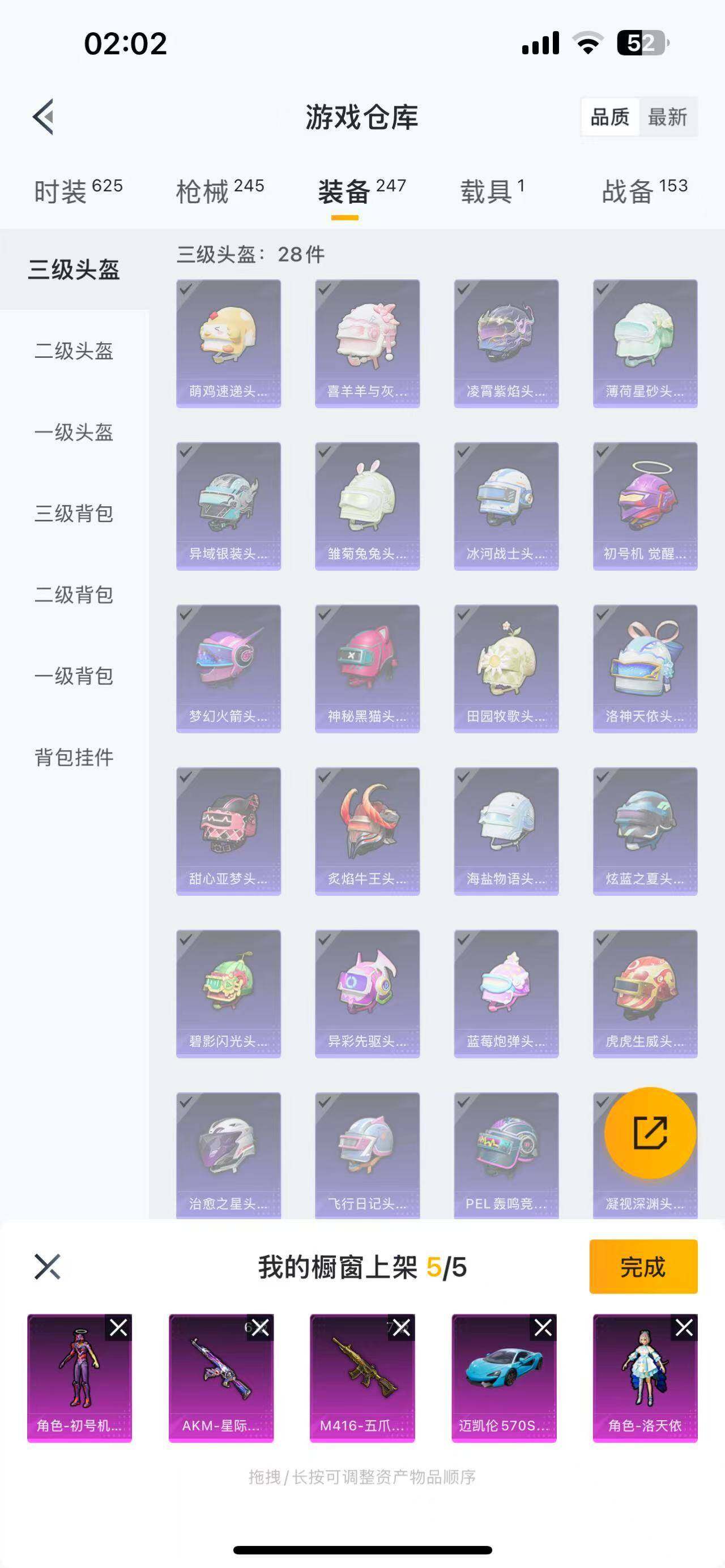Remove 角色-洛天依 from the showcase
The image size is (725, 1568).
pyautogui.click(x=684, y=1327)
